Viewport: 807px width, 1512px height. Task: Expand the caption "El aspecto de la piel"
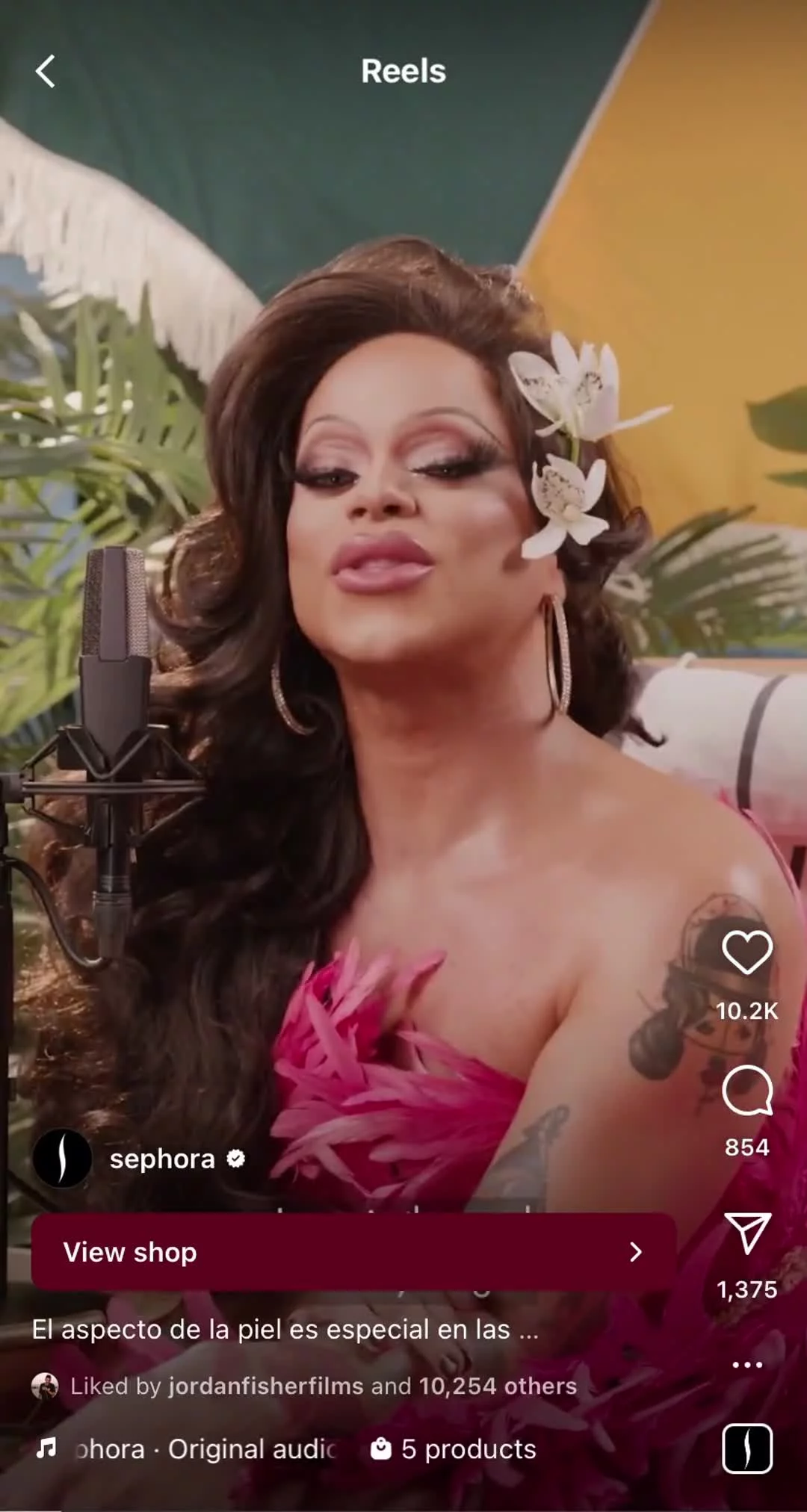coord(284,1330)
